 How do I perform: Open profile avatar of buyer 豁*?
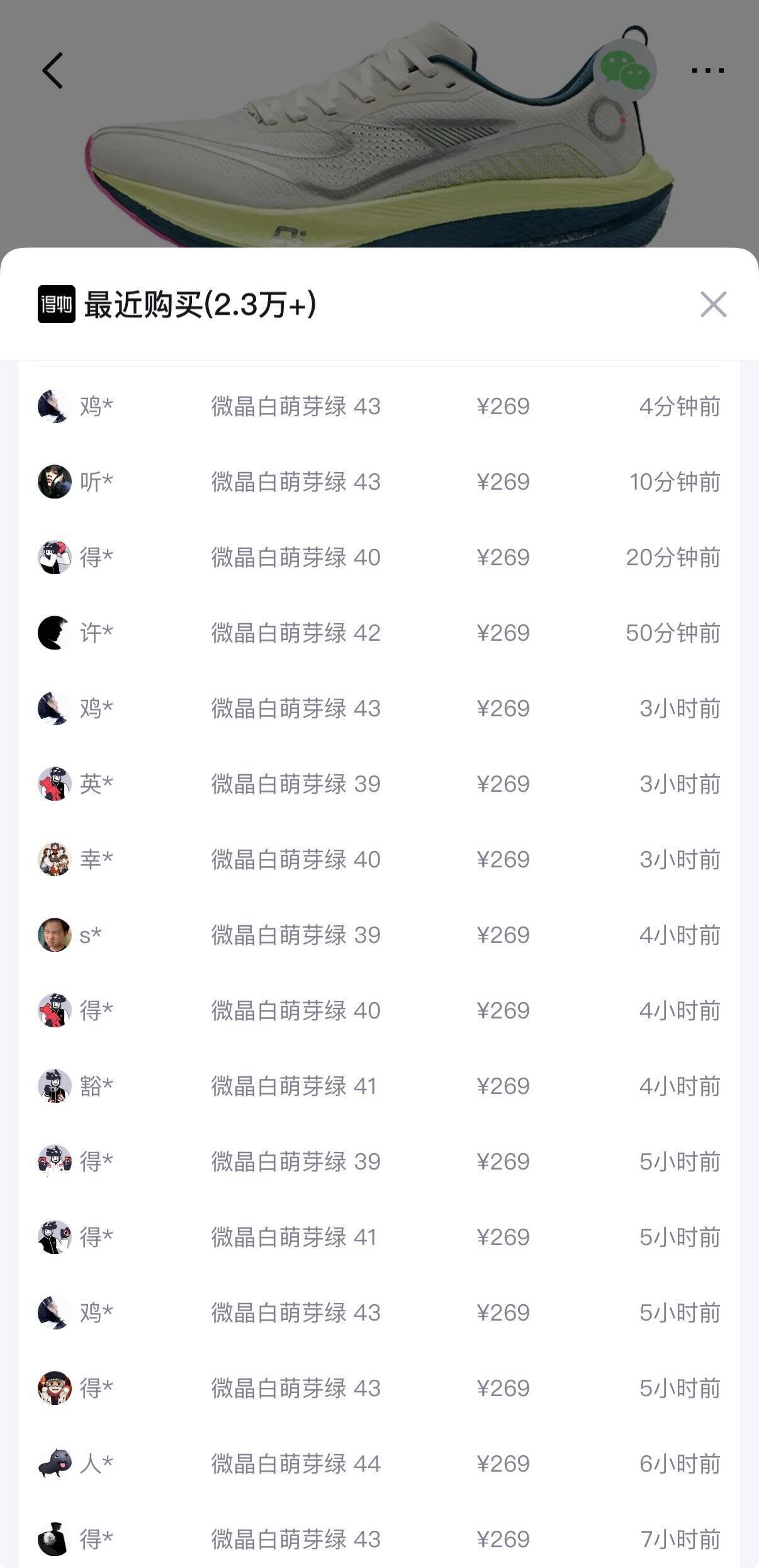54,1086
